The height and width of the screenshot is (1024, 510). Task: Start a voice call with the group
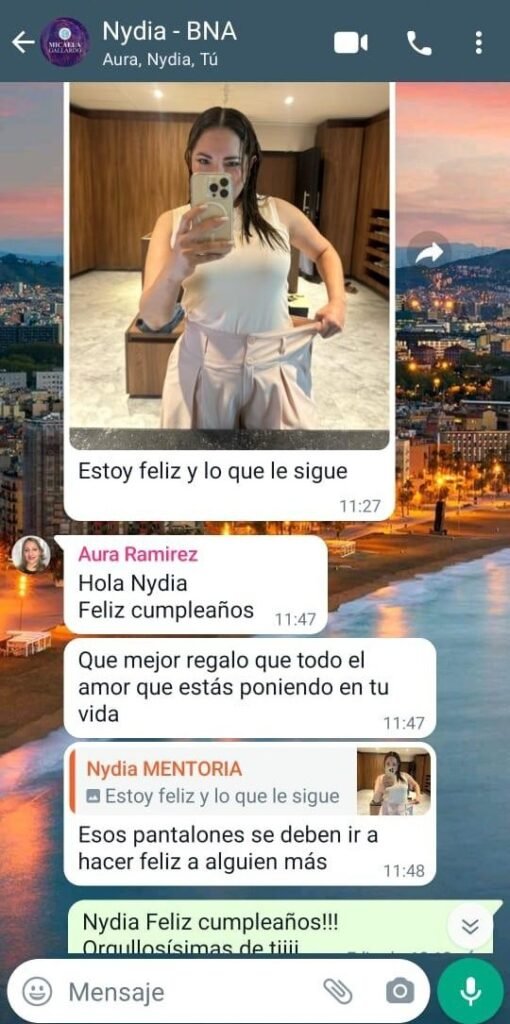pyautogui.click(x=419, y=43)
